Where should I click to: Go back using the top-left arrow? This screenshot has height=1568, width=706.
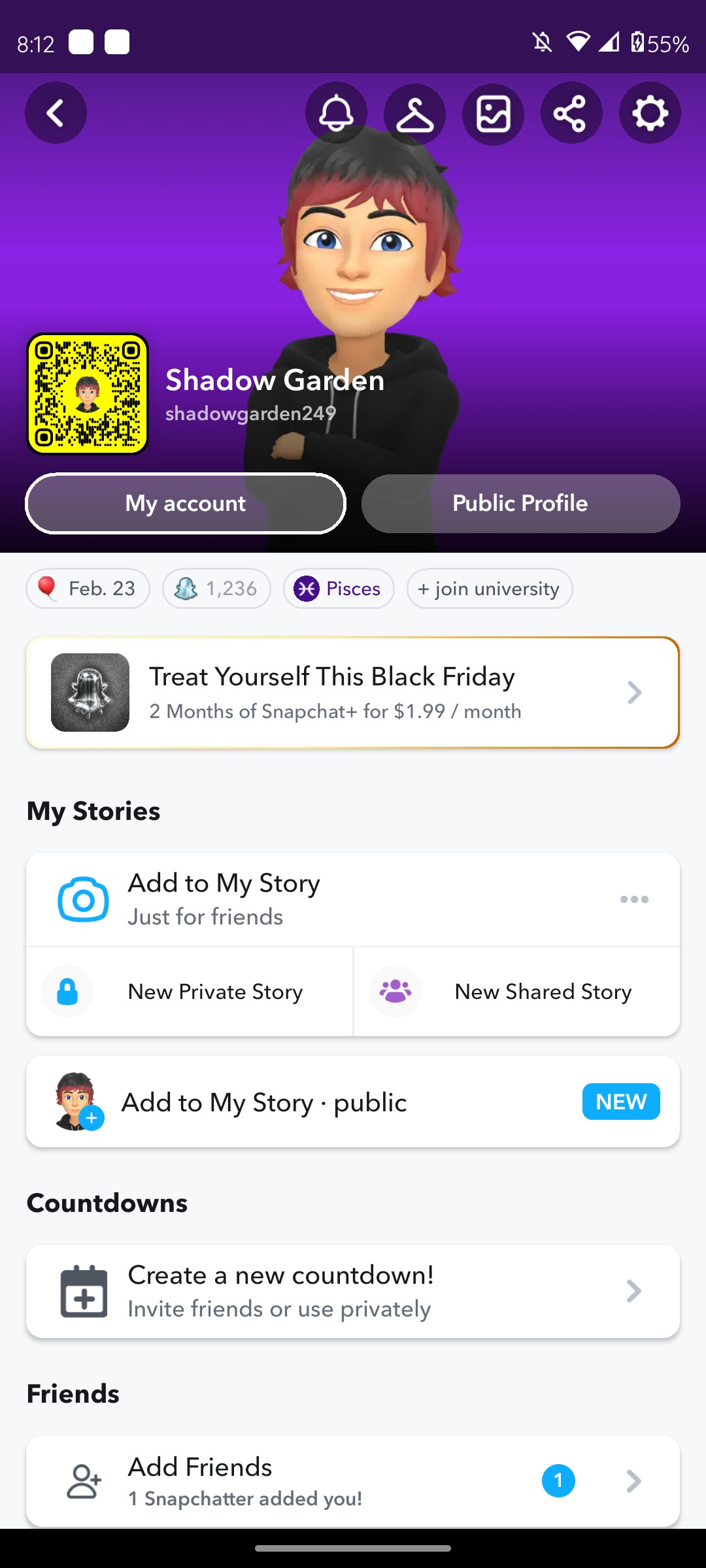[56, 113]
